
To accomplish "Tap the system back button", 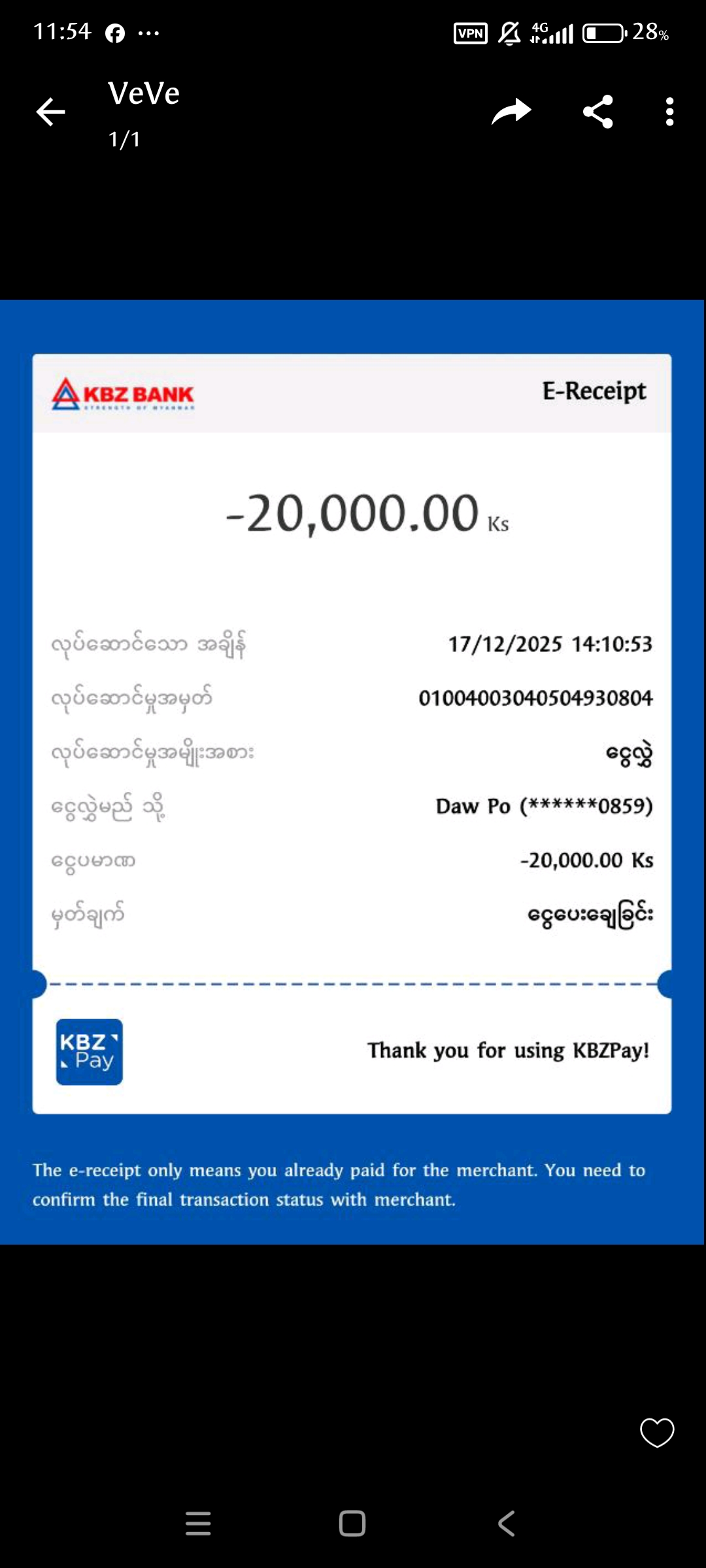I will coord(507,1524).
